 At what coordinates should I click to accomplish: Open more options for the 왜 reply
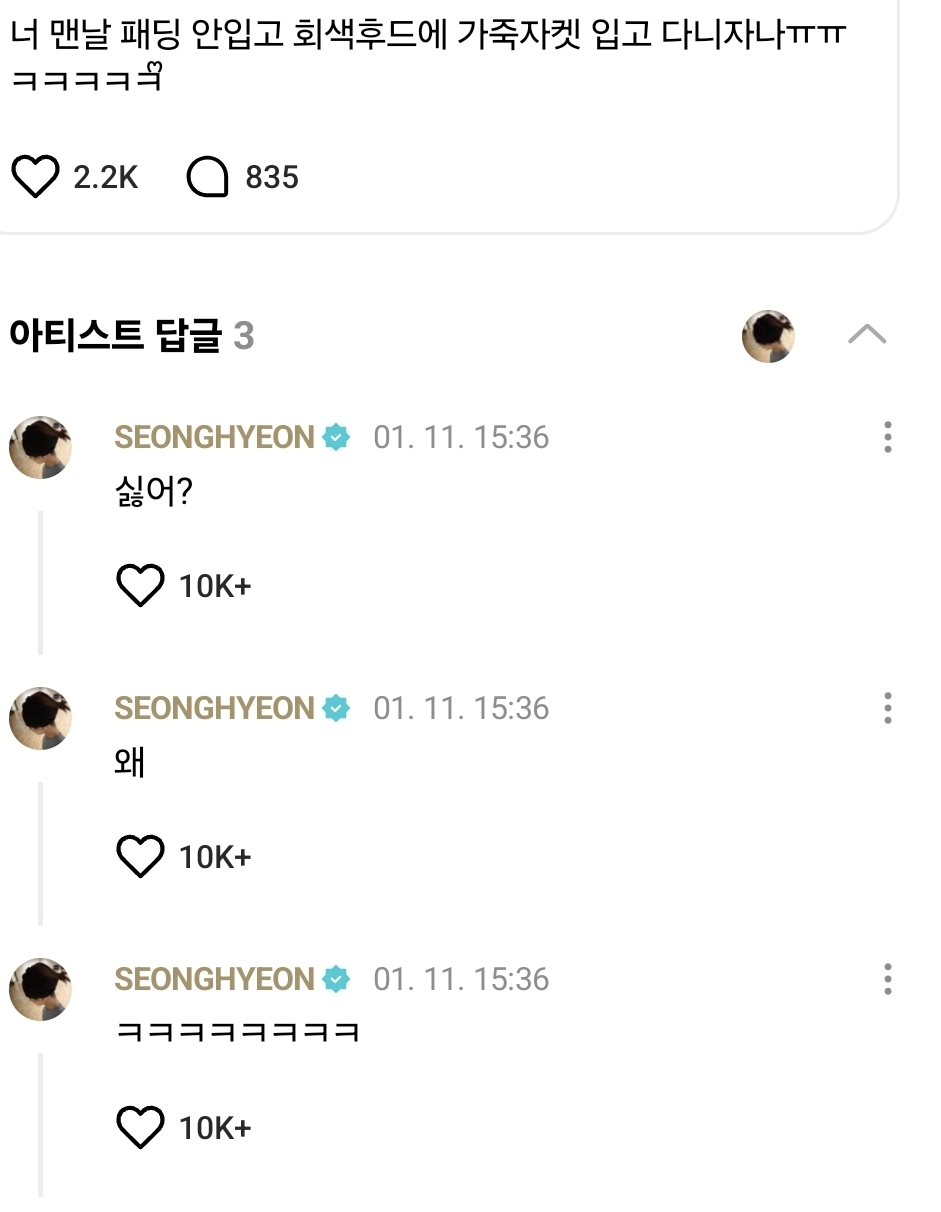point(887,708)
